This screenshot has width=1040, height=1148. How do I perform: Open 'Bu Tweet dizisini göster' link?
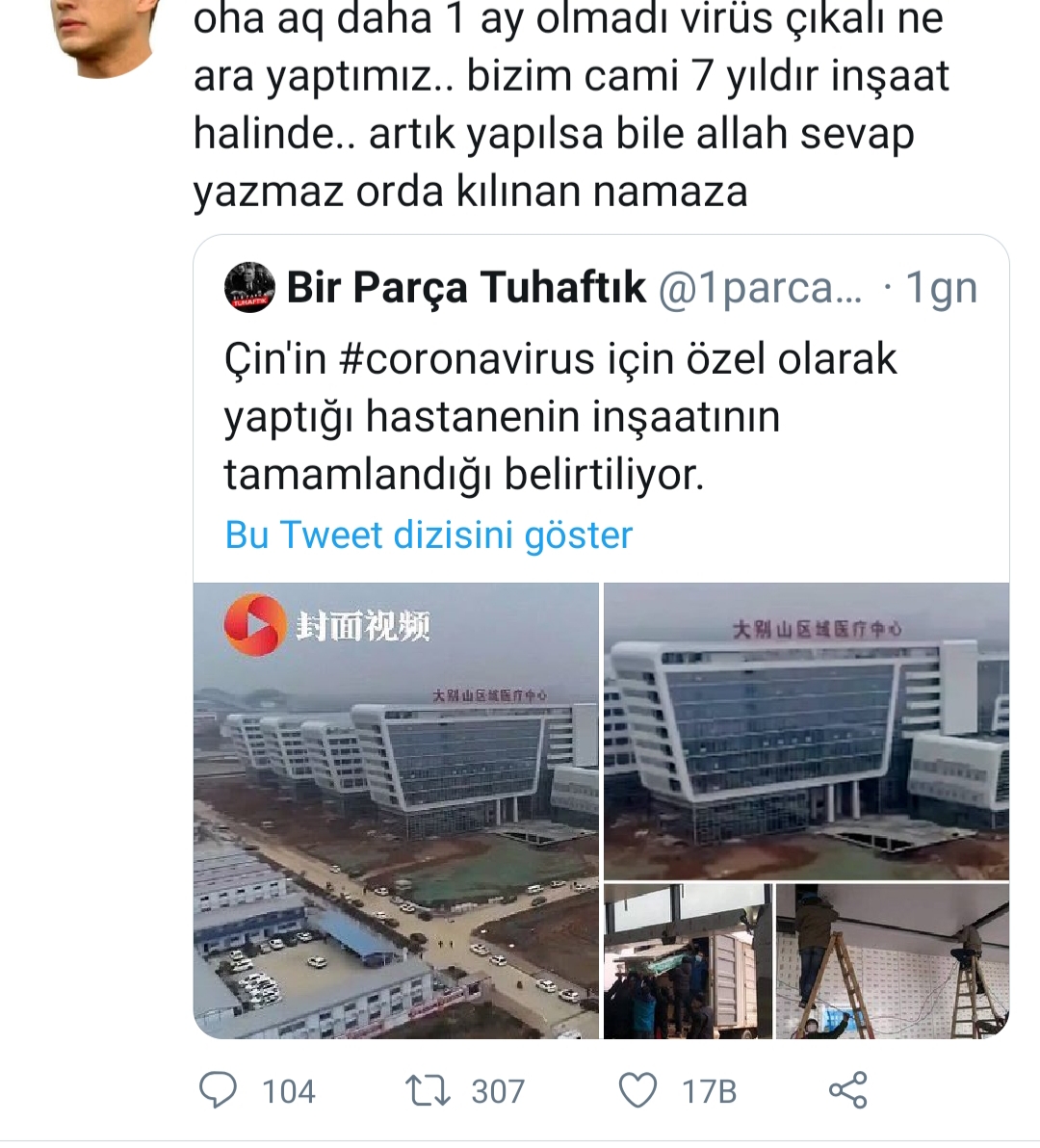coord(429,535)
